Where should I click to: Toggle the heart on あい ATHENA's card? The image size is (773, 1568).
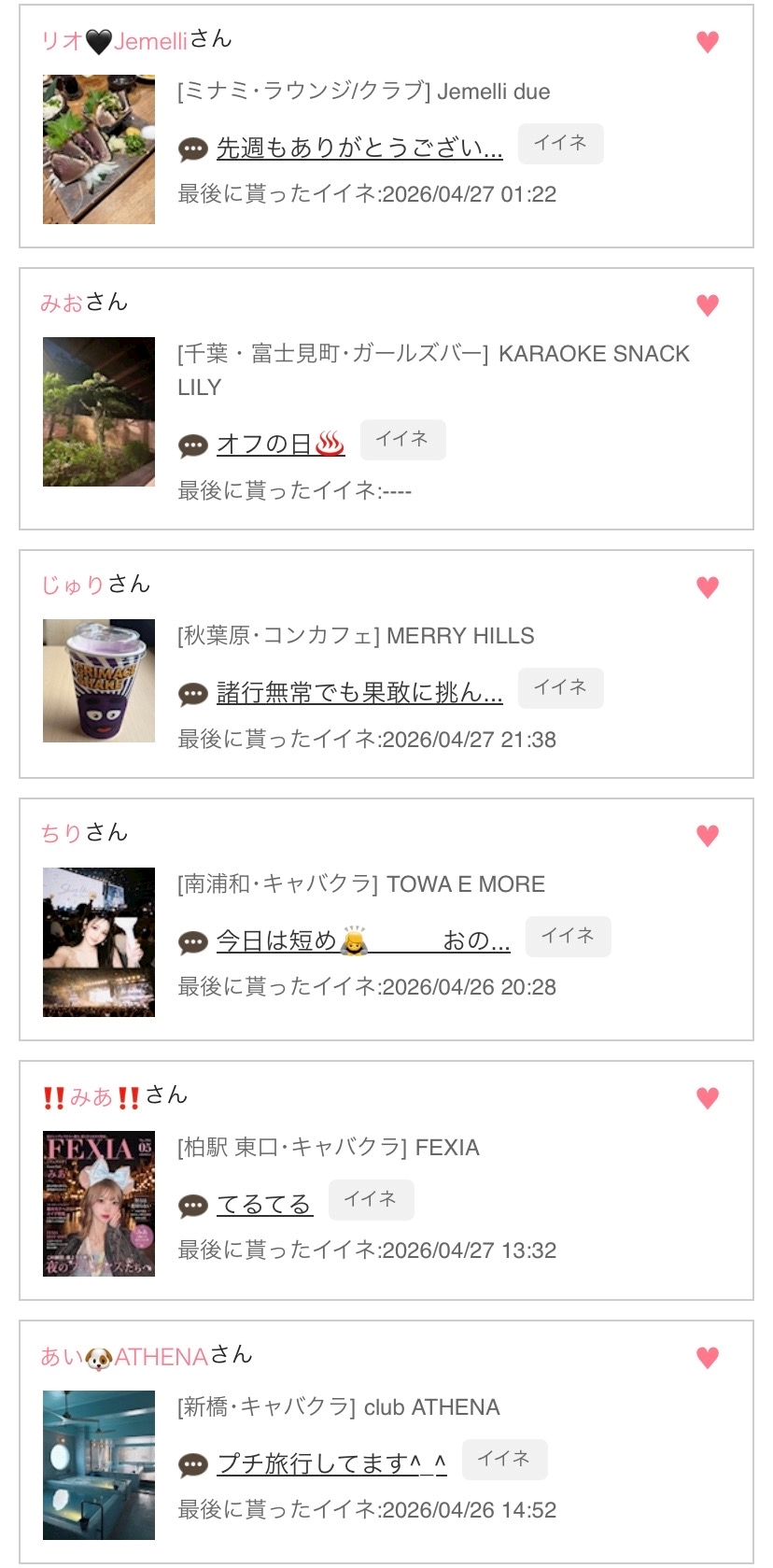click(x=708, y=1357)
